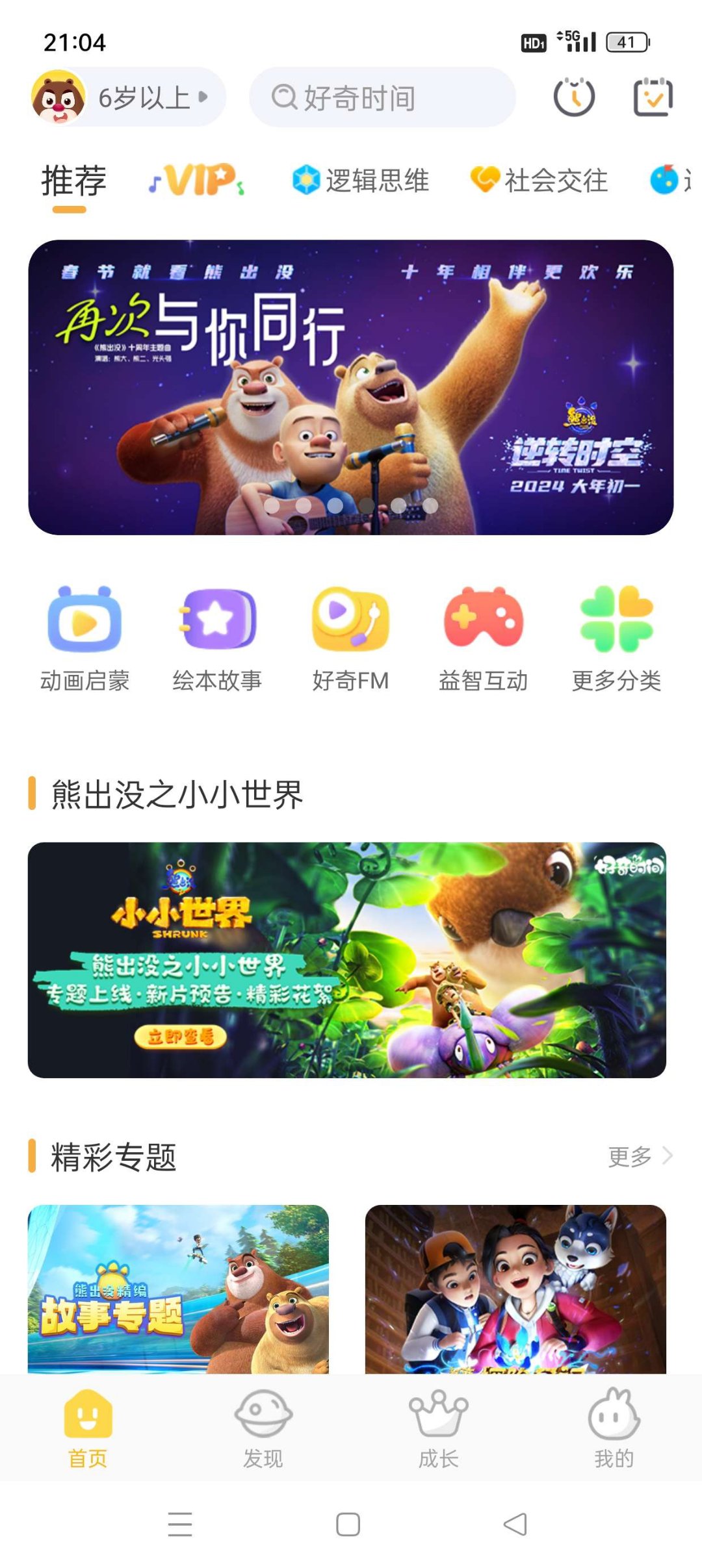Screen dimensions: 702x1568
Task: Go to 好奇FM
Action: pyautogui.click(x=350, y=638)
